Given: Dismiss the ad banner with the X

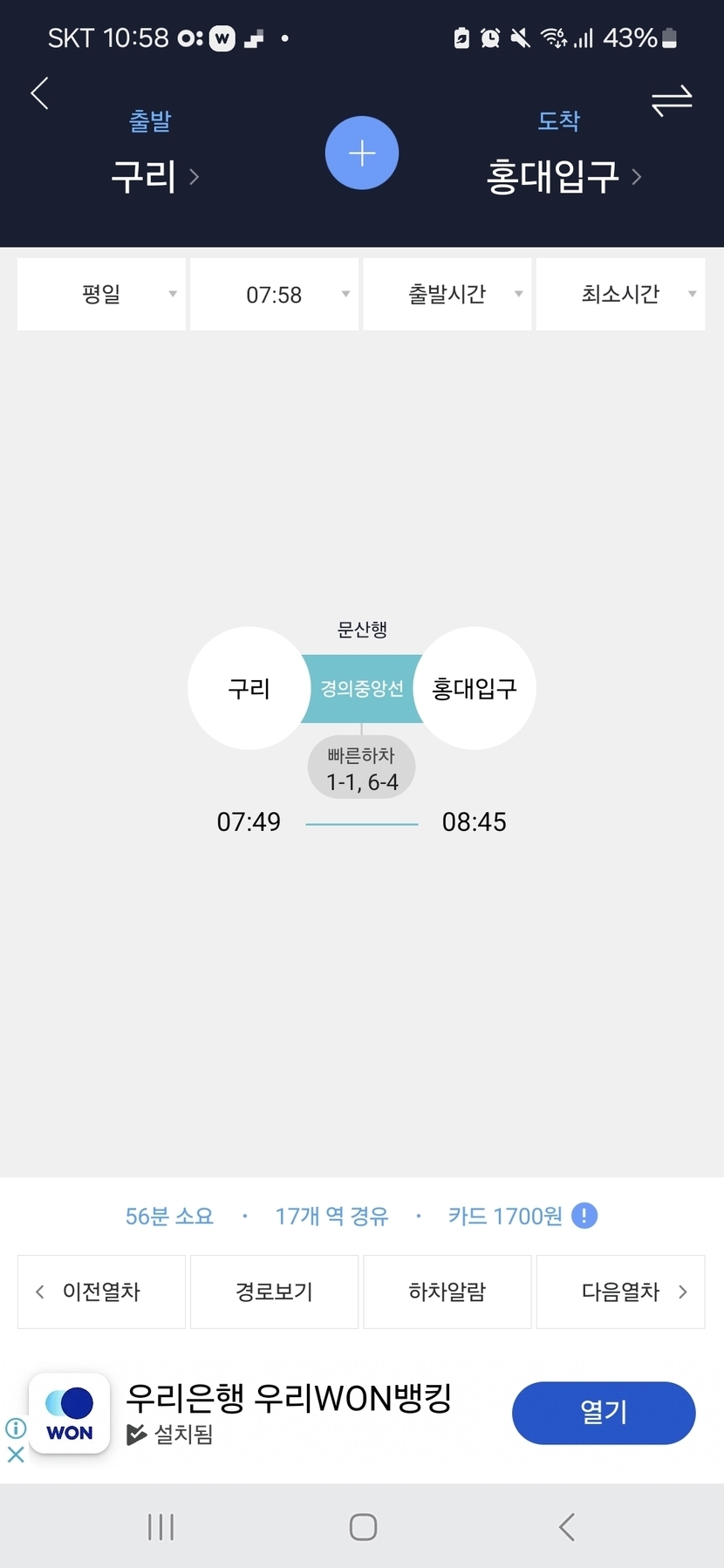Looking at the screenshot, I should (x=16, y=1454).
